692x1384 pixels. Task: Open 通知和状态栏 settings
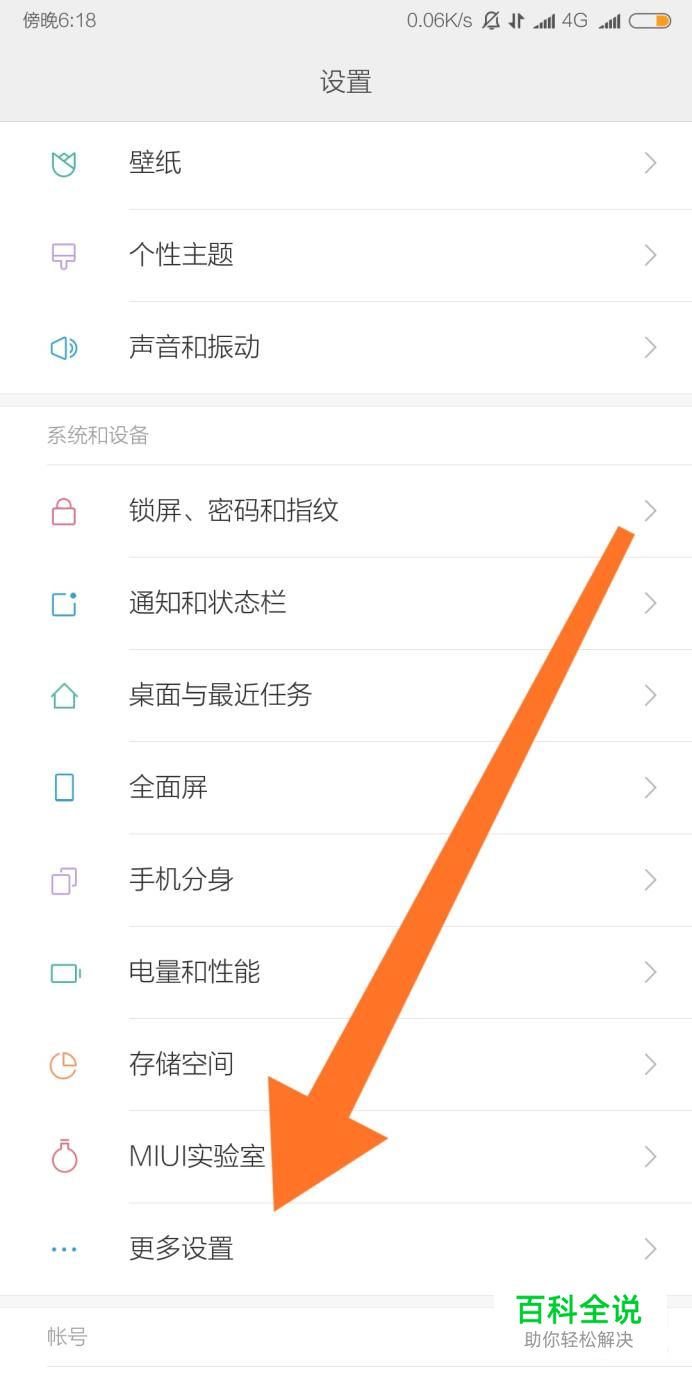click(x=207, y=603)
